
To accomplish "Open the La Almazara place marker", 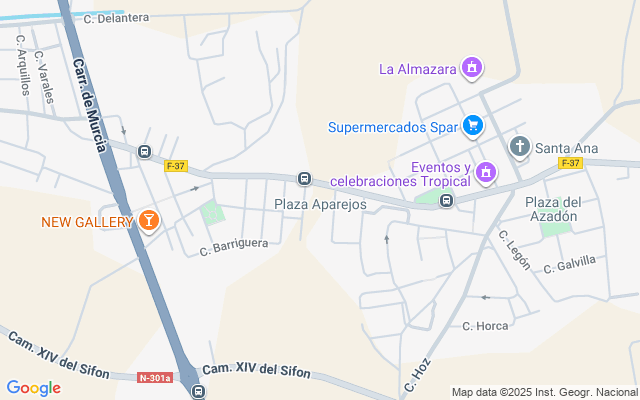I will point(472,69).
